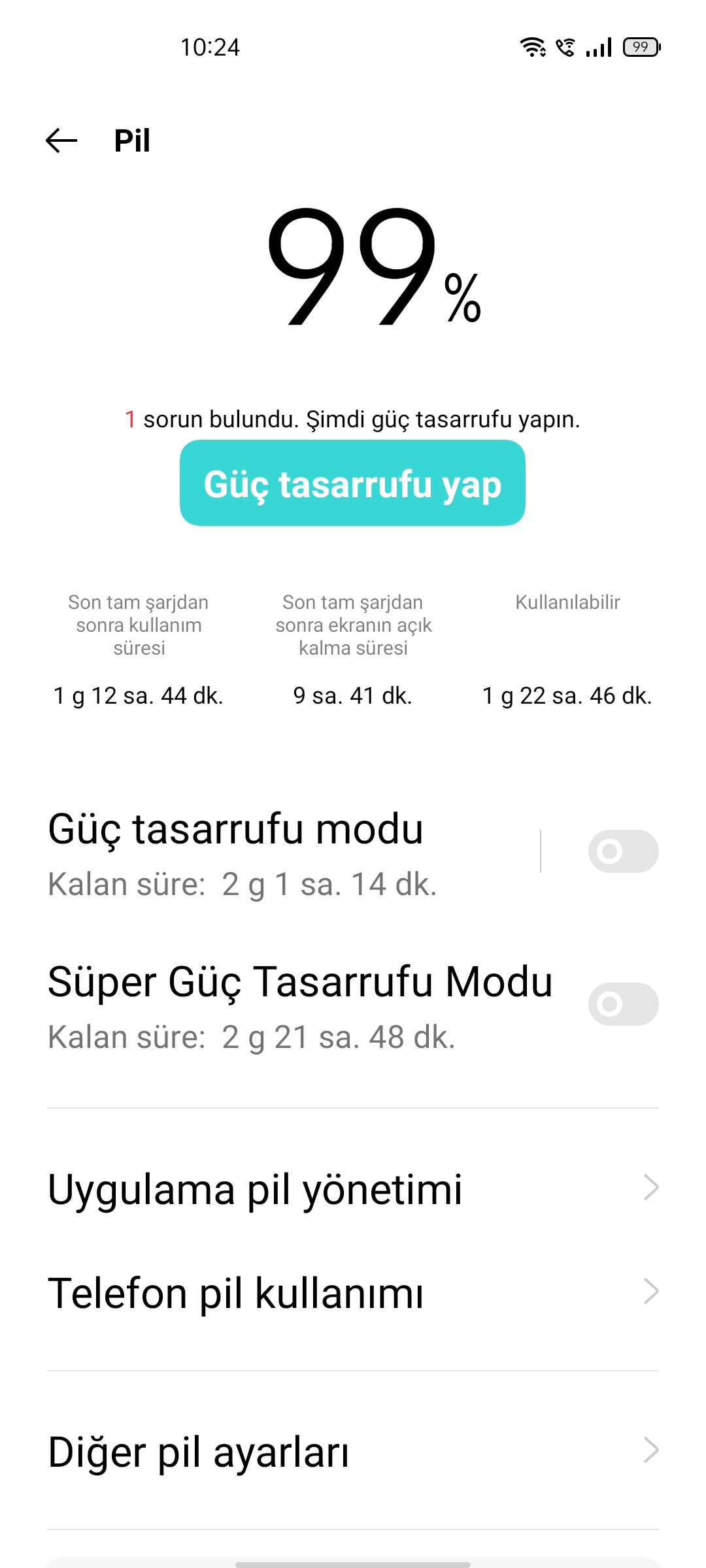Image resolution: width=706 pixels, height=1568 pixels.
Task: Enable the Güç tasarrufu modu switch
Action: click(x=623, y=851)
